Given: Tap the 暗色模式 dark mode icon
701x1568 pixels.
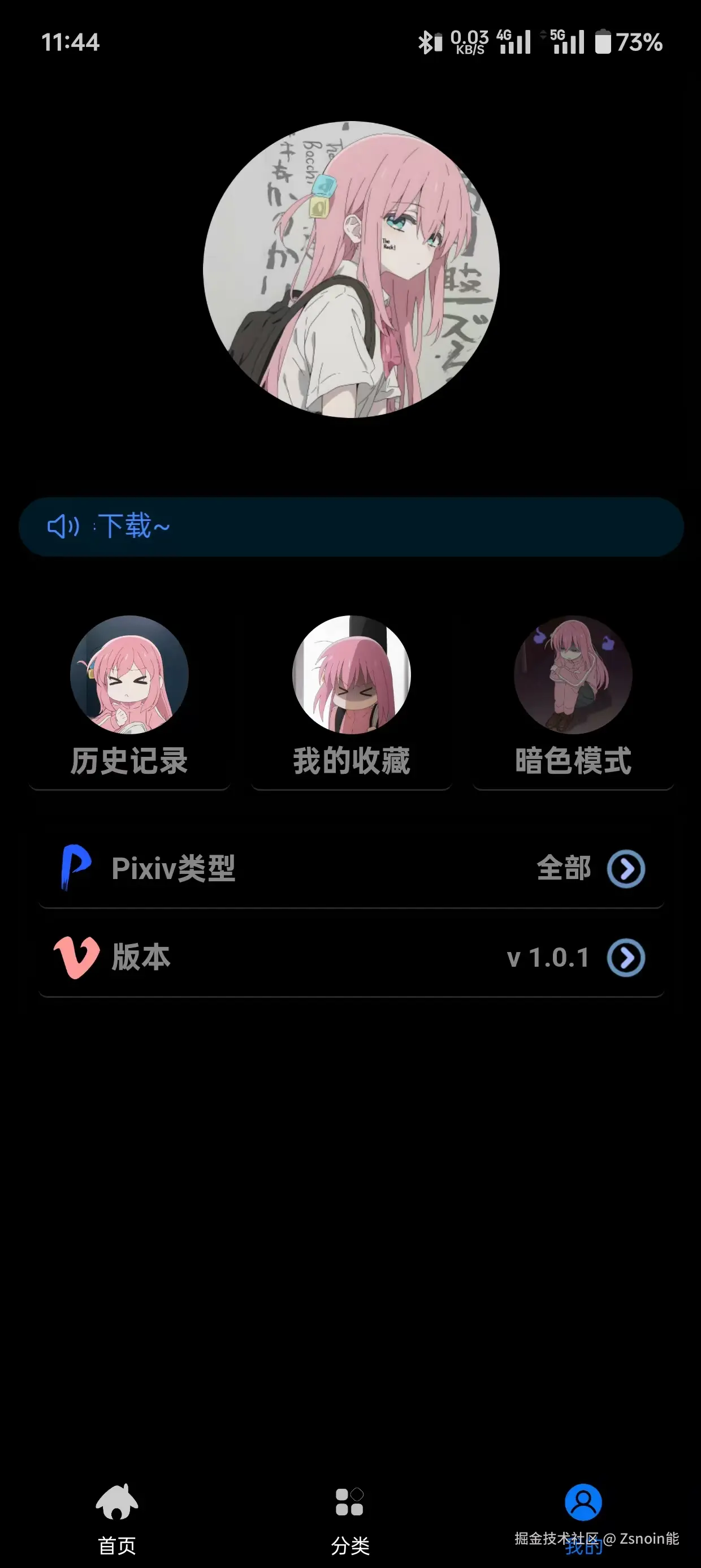Looking at the screenshot, I should [x=573, y=674].
